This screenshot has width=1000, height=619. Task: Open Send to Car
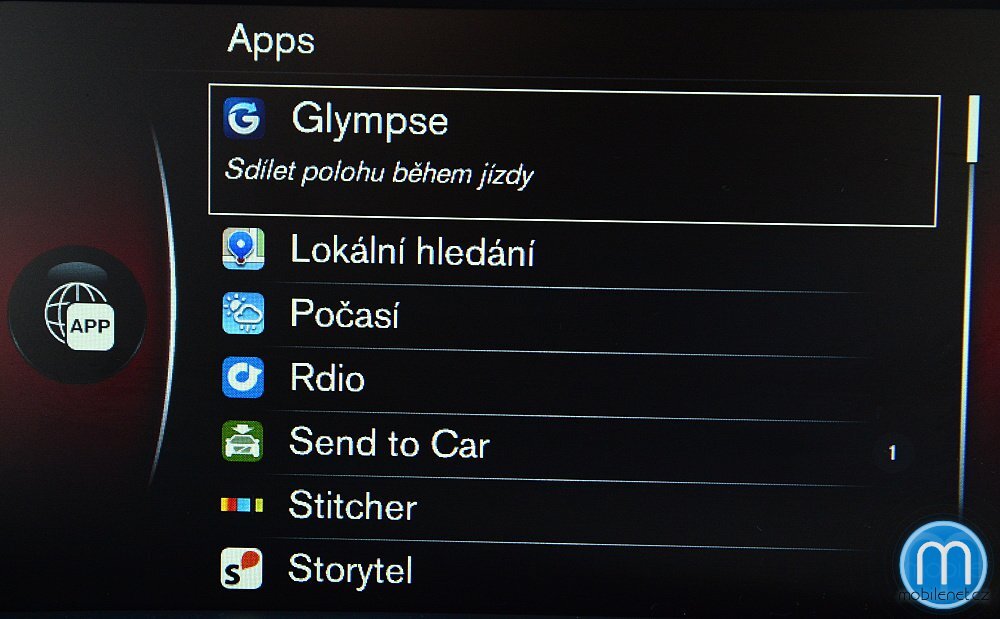coord(388,443)
